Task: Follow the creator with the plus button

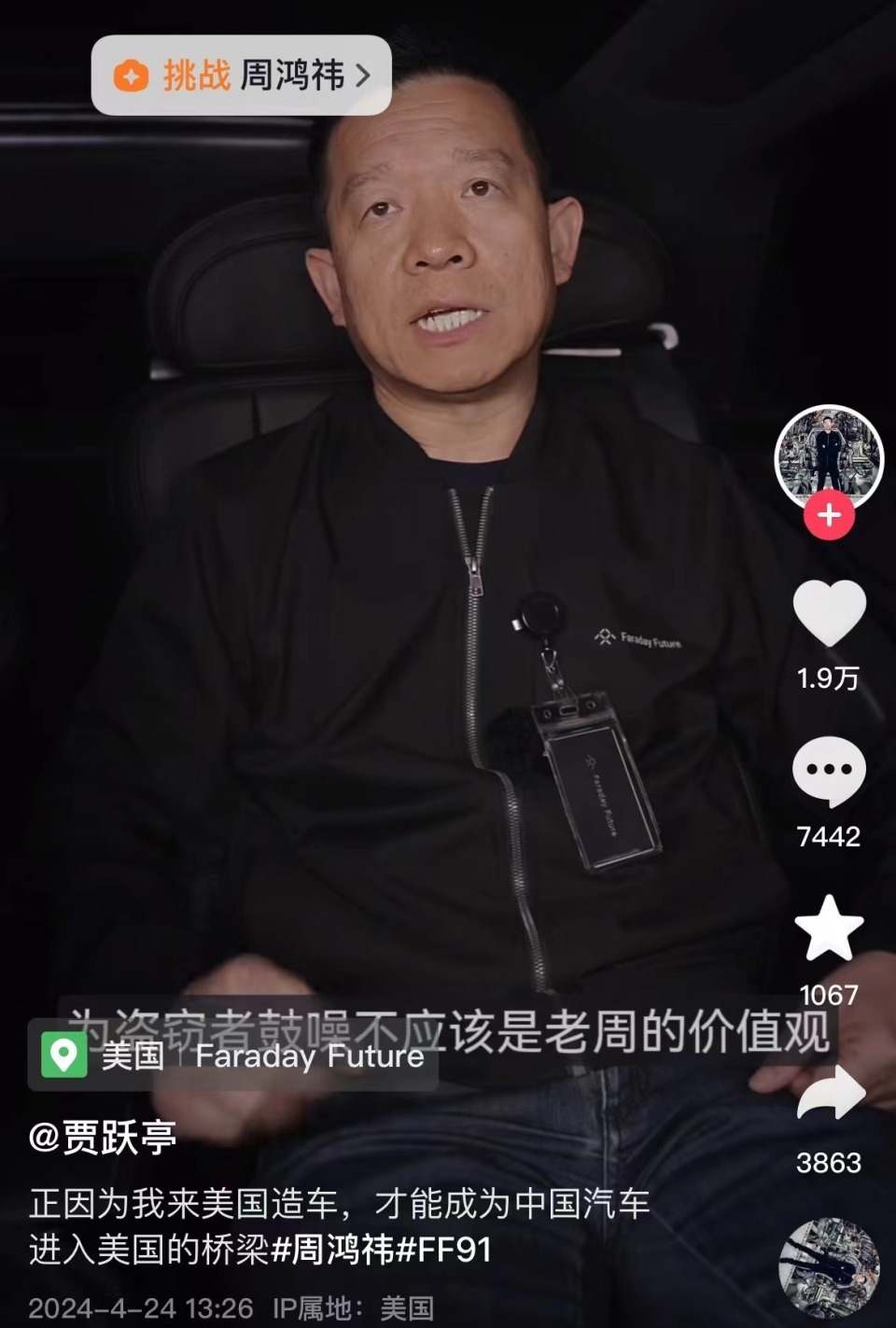Action: (829, 515)
